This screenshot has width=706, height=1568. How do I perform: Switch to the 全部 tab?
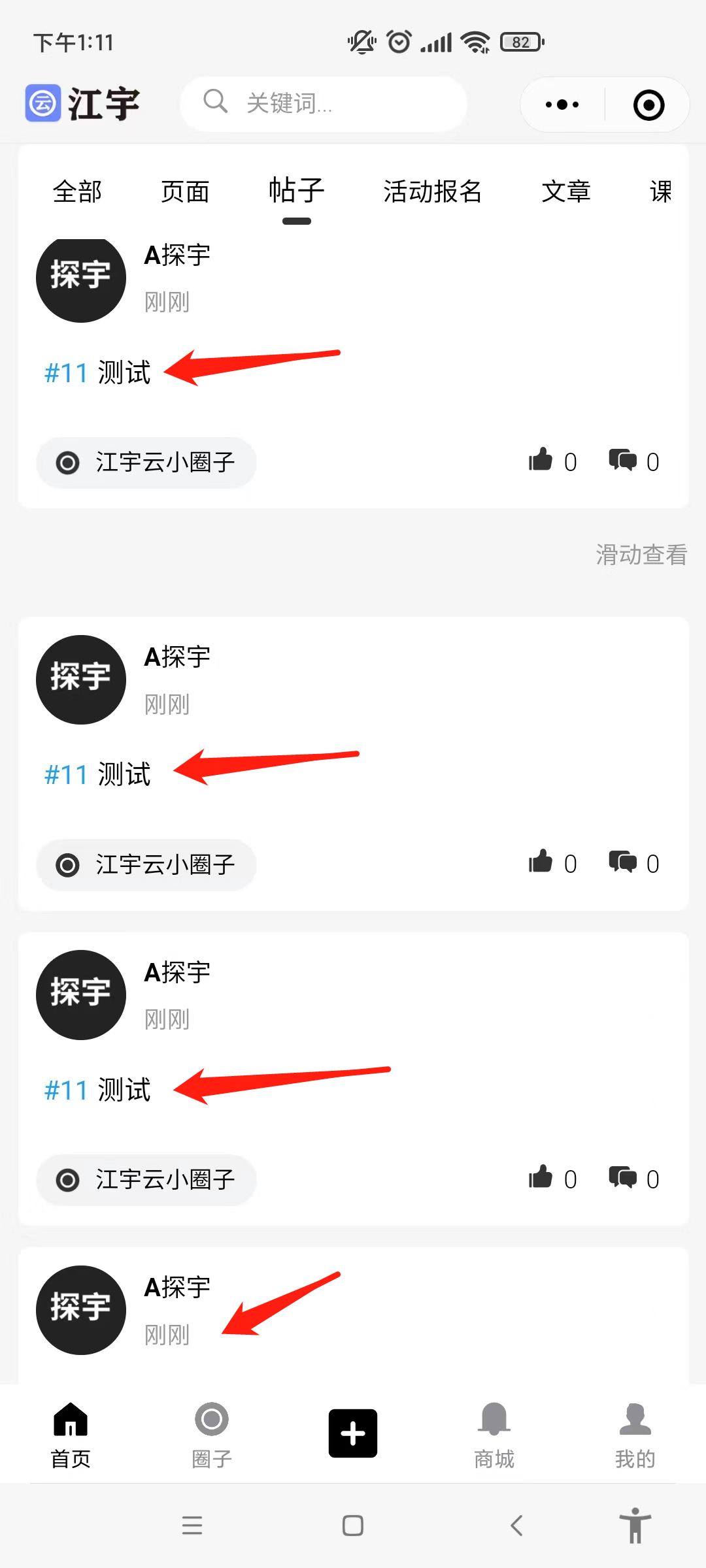(x=77, y=191)
